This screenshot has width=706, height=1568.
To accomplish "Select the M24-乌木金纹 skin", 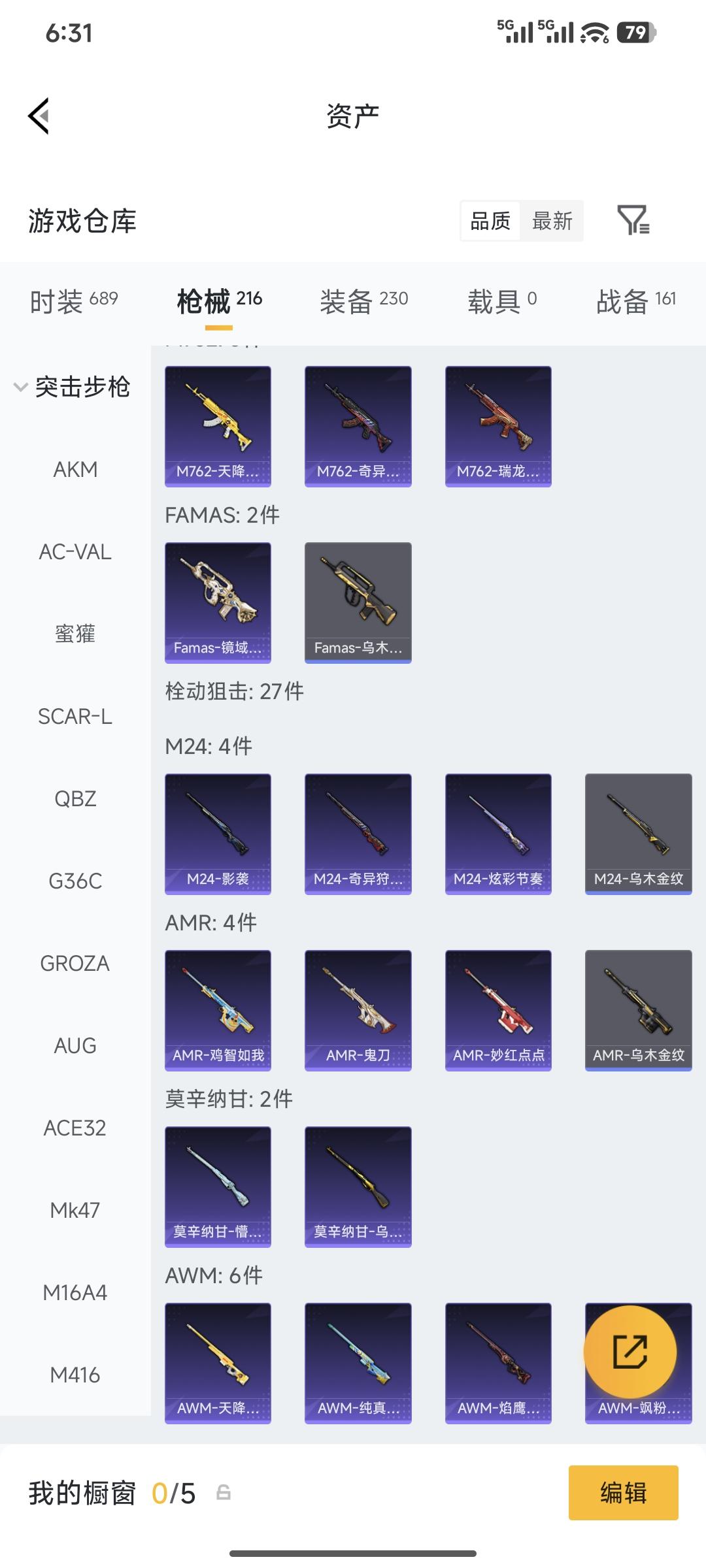I will coord(638,833).
